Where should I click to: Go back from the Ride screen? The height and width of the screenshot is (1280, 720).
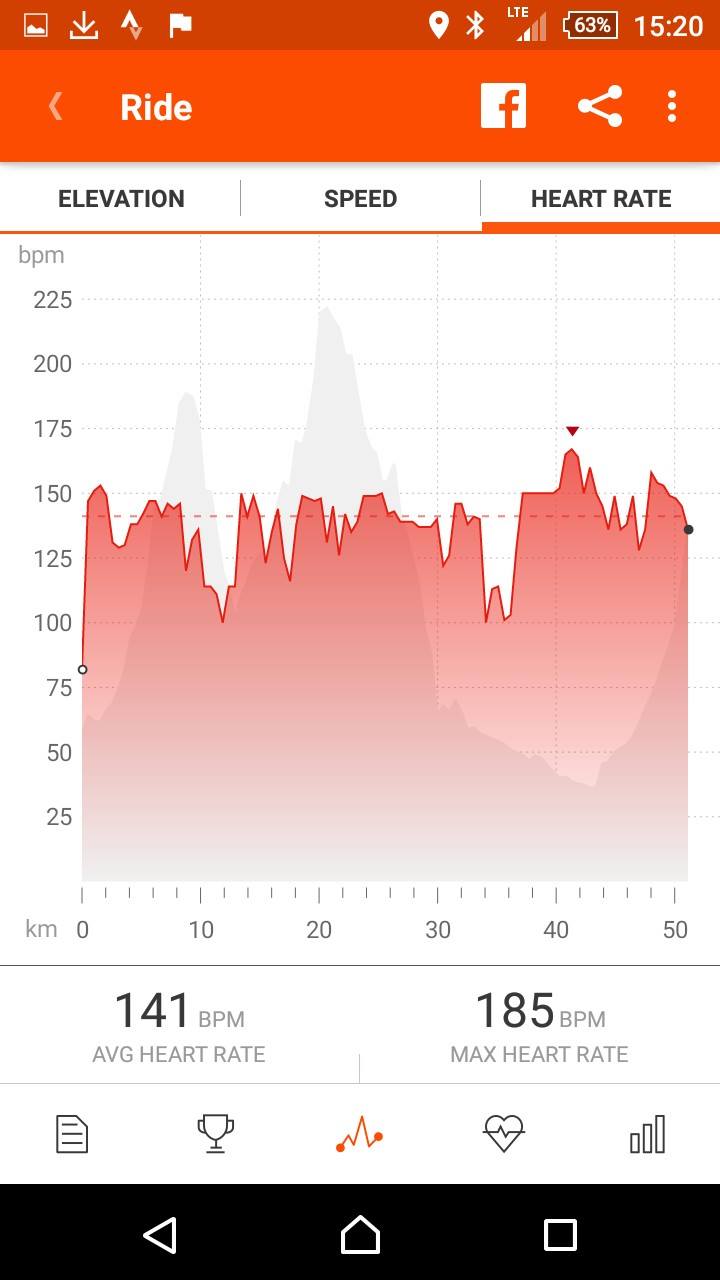pos(56,107)
